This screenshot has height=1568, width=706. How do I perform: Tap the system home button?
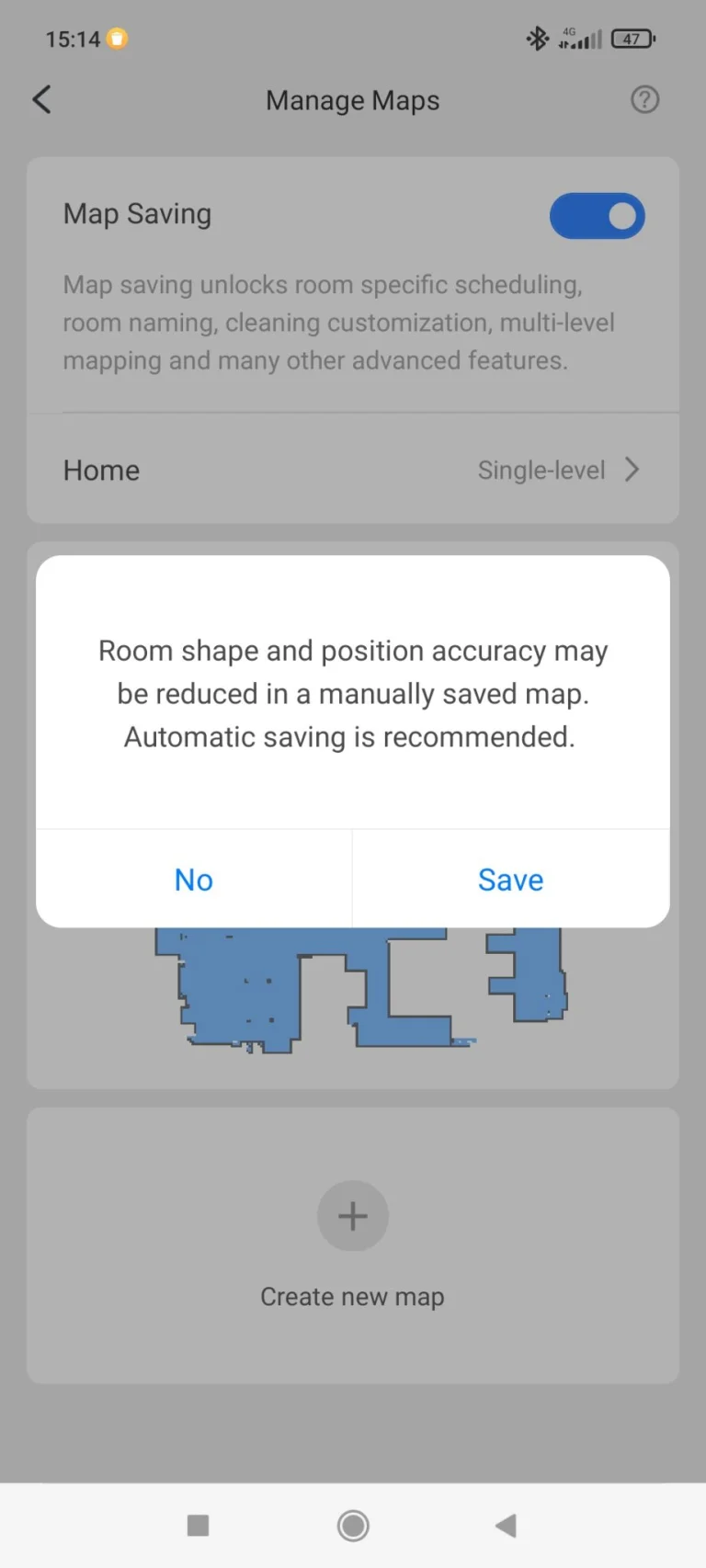(353, 1526)
